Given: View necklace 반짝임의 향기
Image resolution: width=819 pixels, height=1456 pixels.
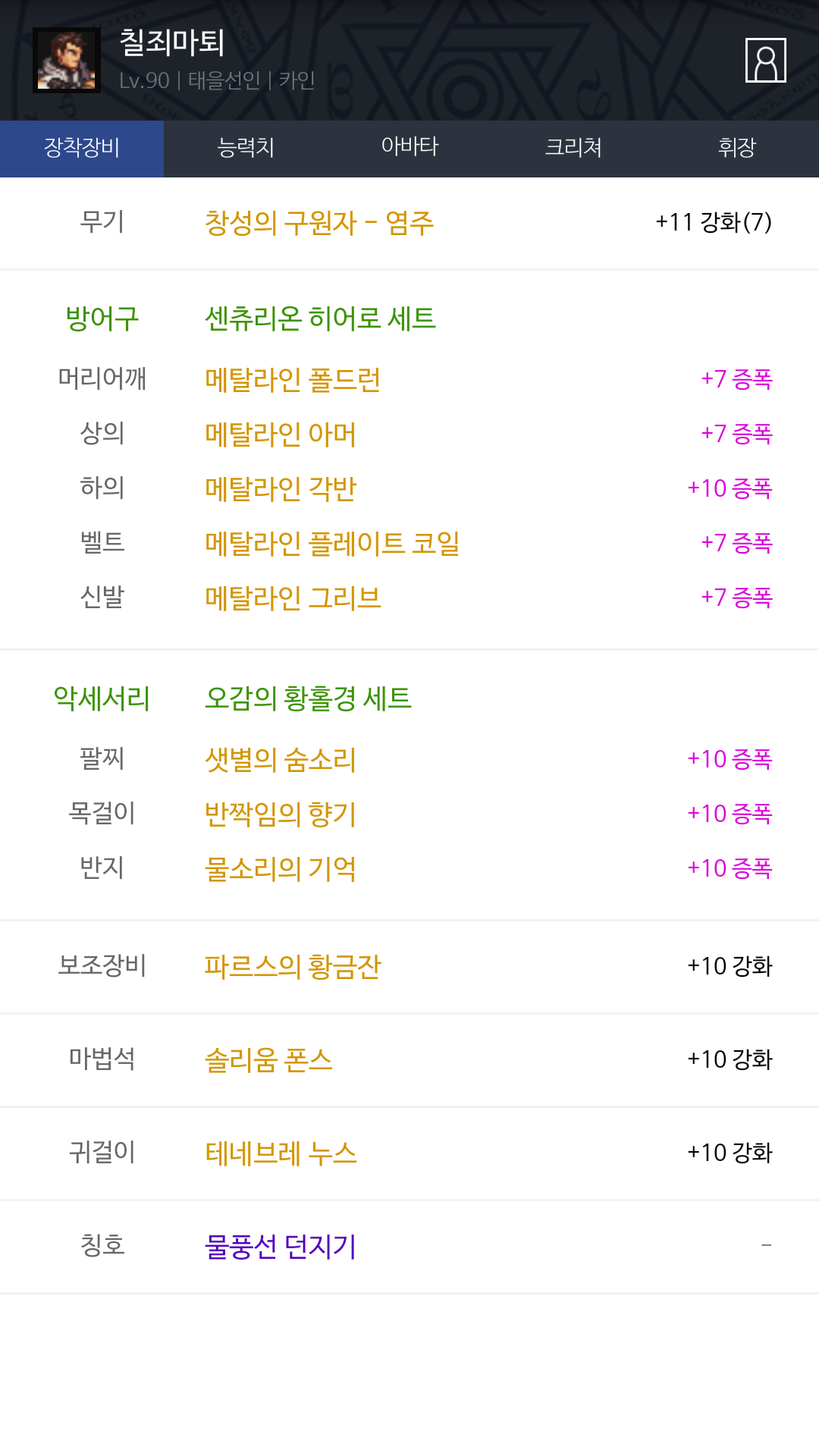Looking at the screenshot, I should pyautogui.click(x=281, y=814).
